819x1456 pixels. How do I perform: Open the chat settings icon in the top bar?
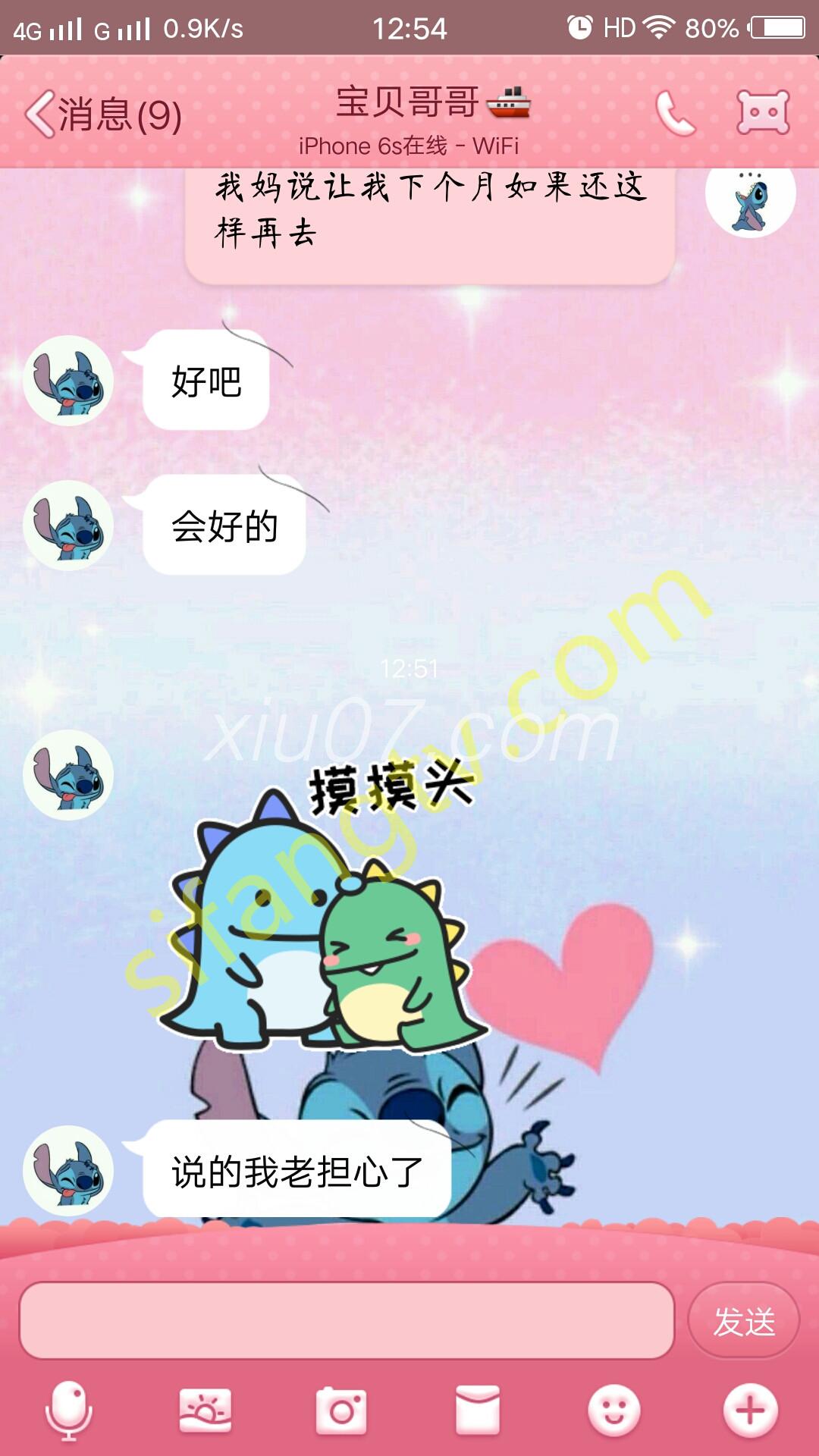pyautogui.click(x=763, y=113)
